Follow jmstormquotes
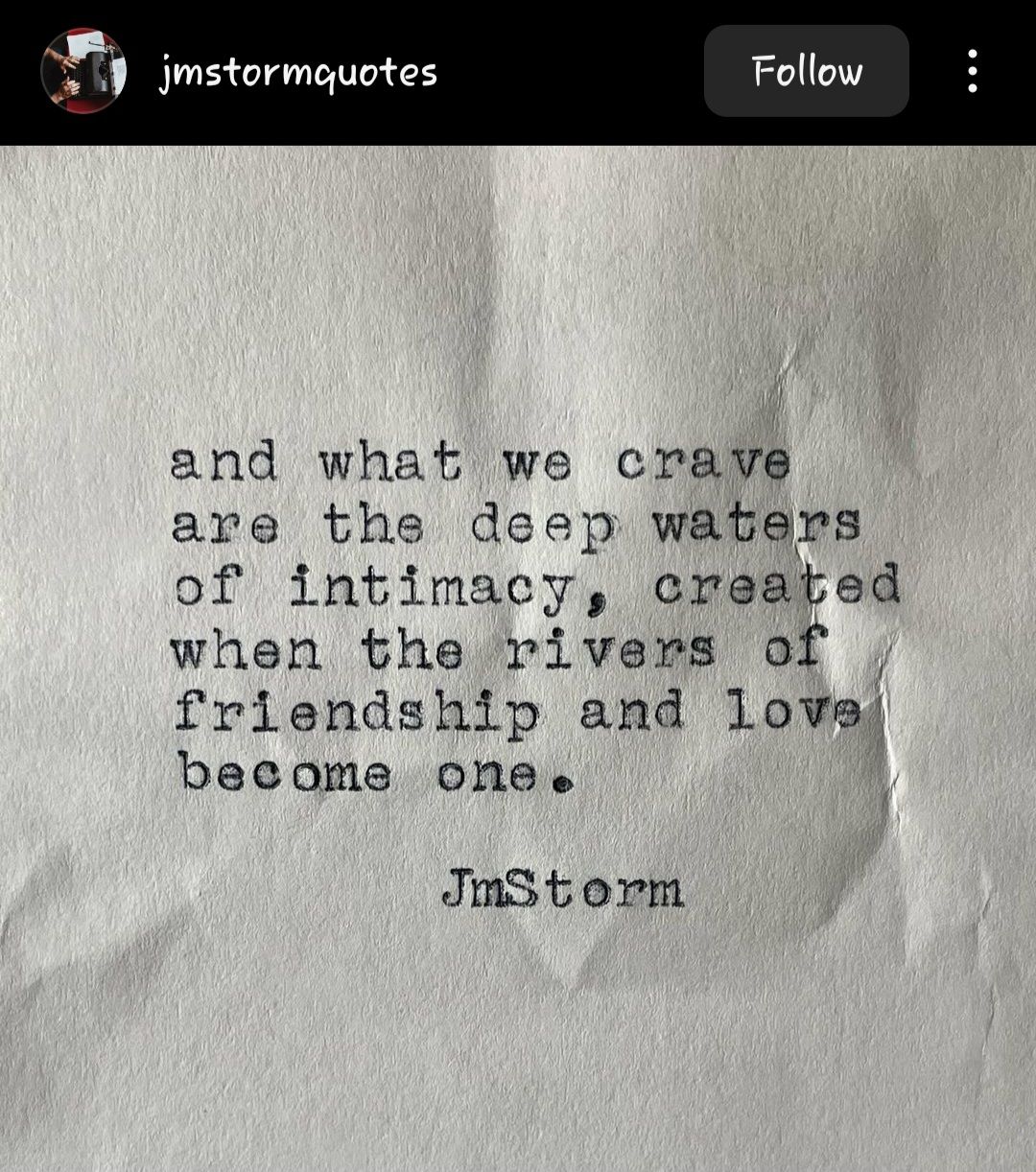 [806, 71]
